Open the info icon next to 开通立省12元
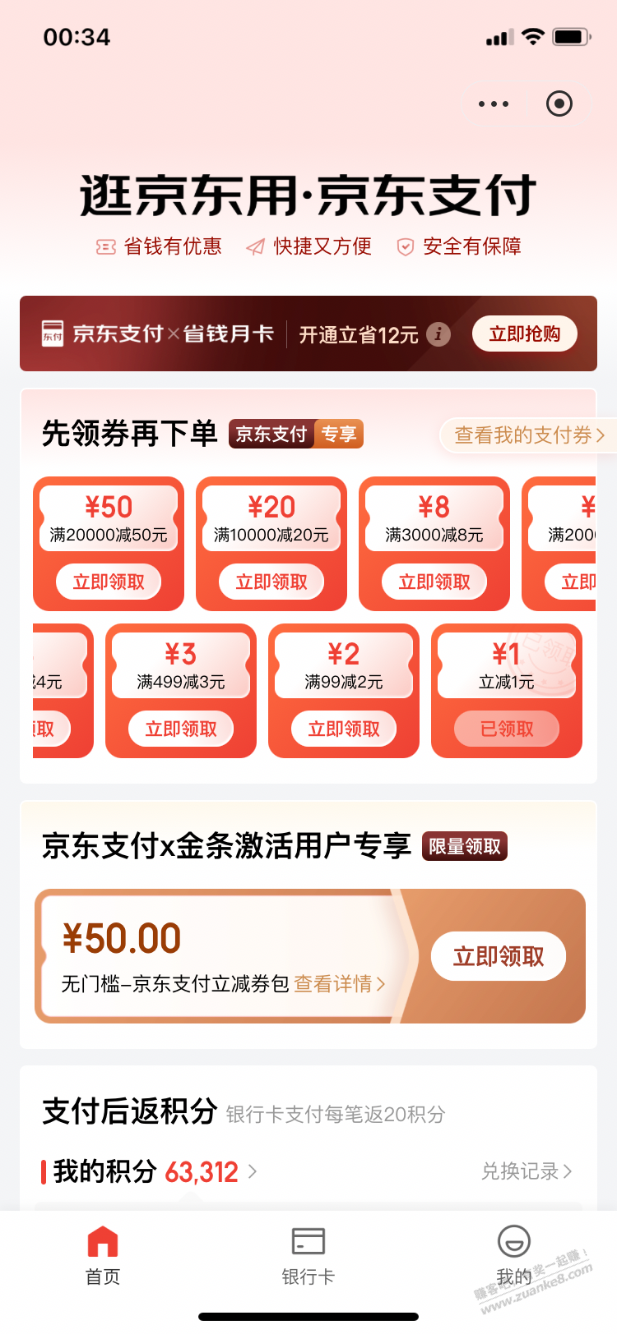 438,334
